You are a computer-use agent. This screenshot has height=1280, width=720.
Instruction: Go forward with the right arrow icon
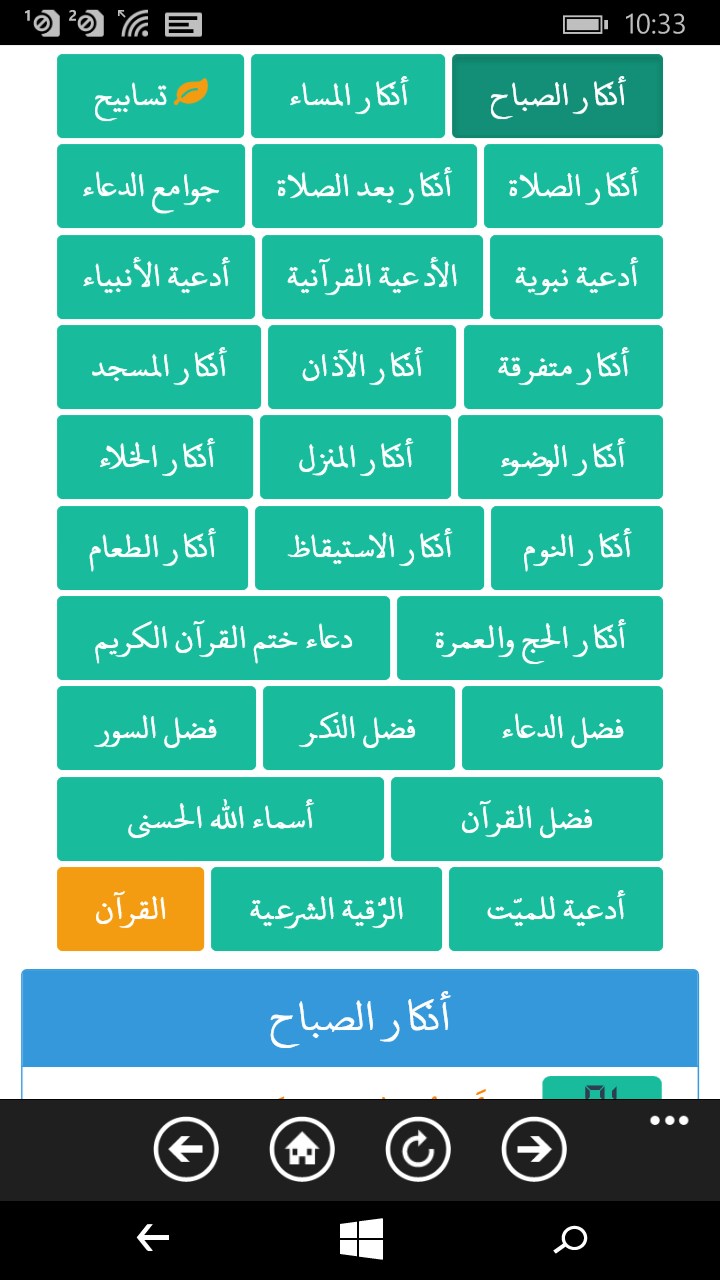pos(534,1150)
